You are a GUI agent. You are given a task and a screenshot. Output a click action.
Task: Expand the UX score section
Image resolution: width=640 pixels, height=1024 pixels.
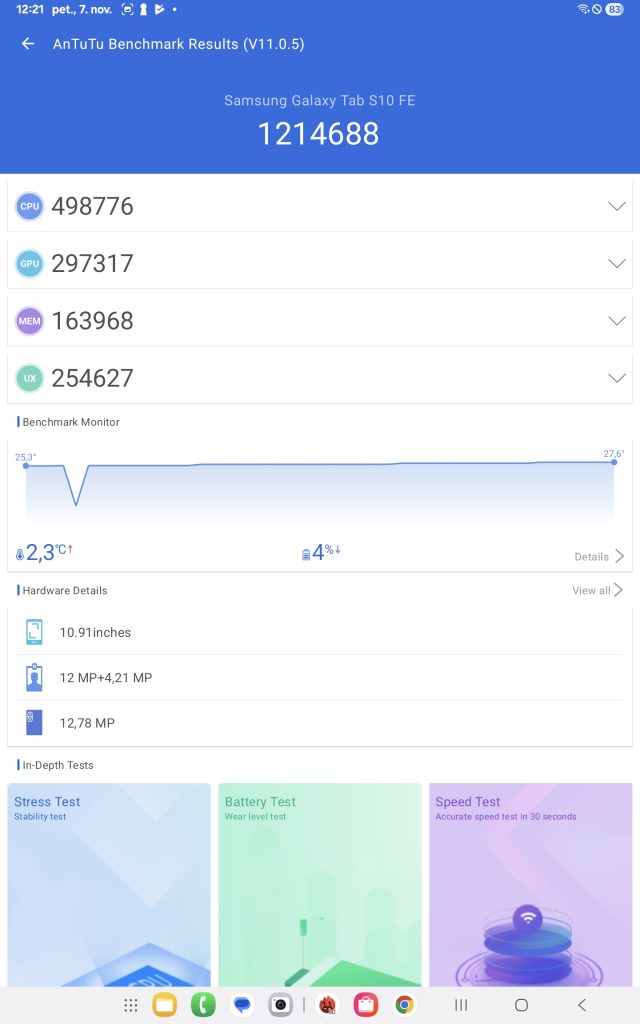point(616,378)
